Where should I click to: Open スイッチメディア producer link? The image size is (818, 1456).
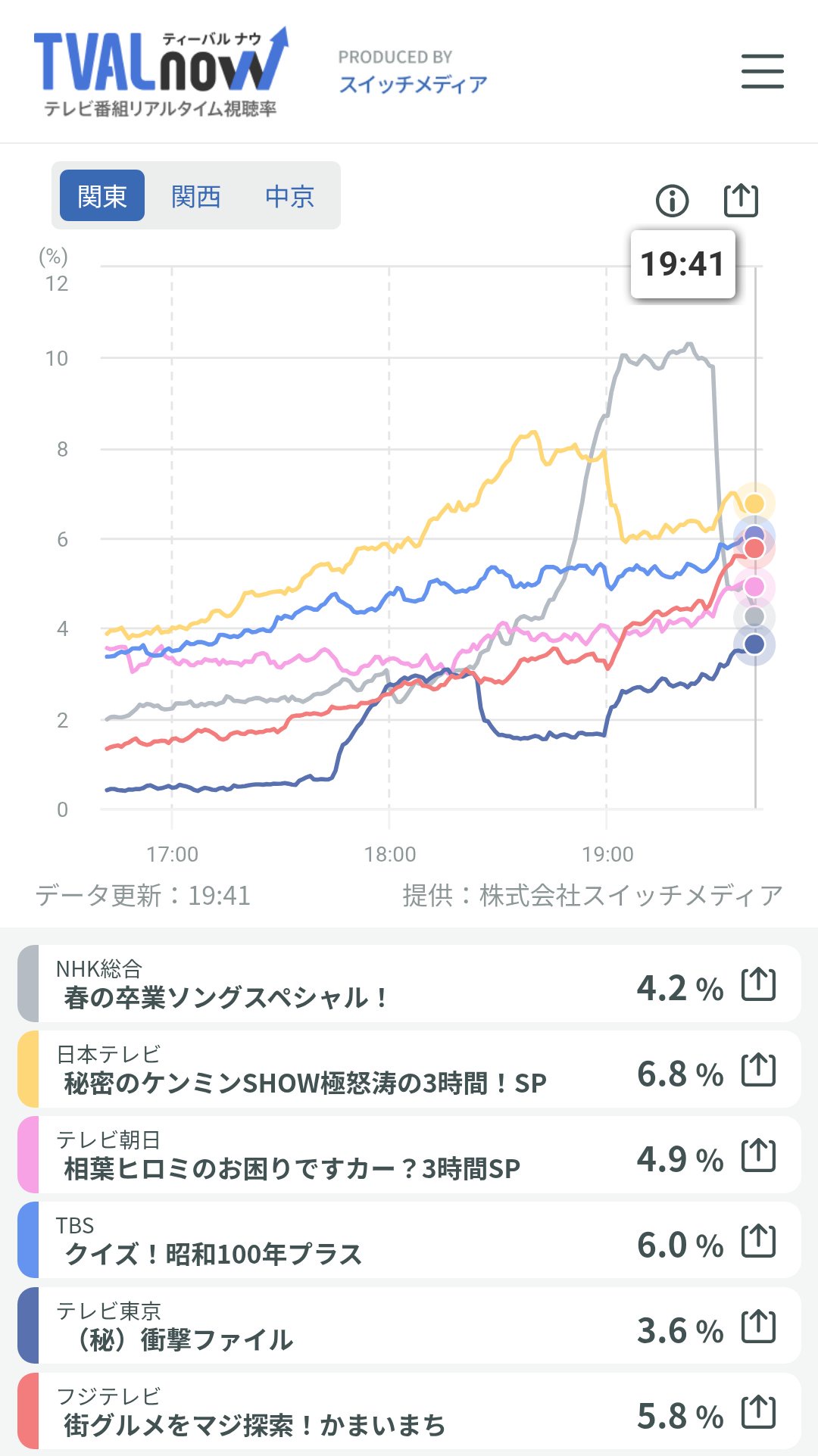click(413, 83)
